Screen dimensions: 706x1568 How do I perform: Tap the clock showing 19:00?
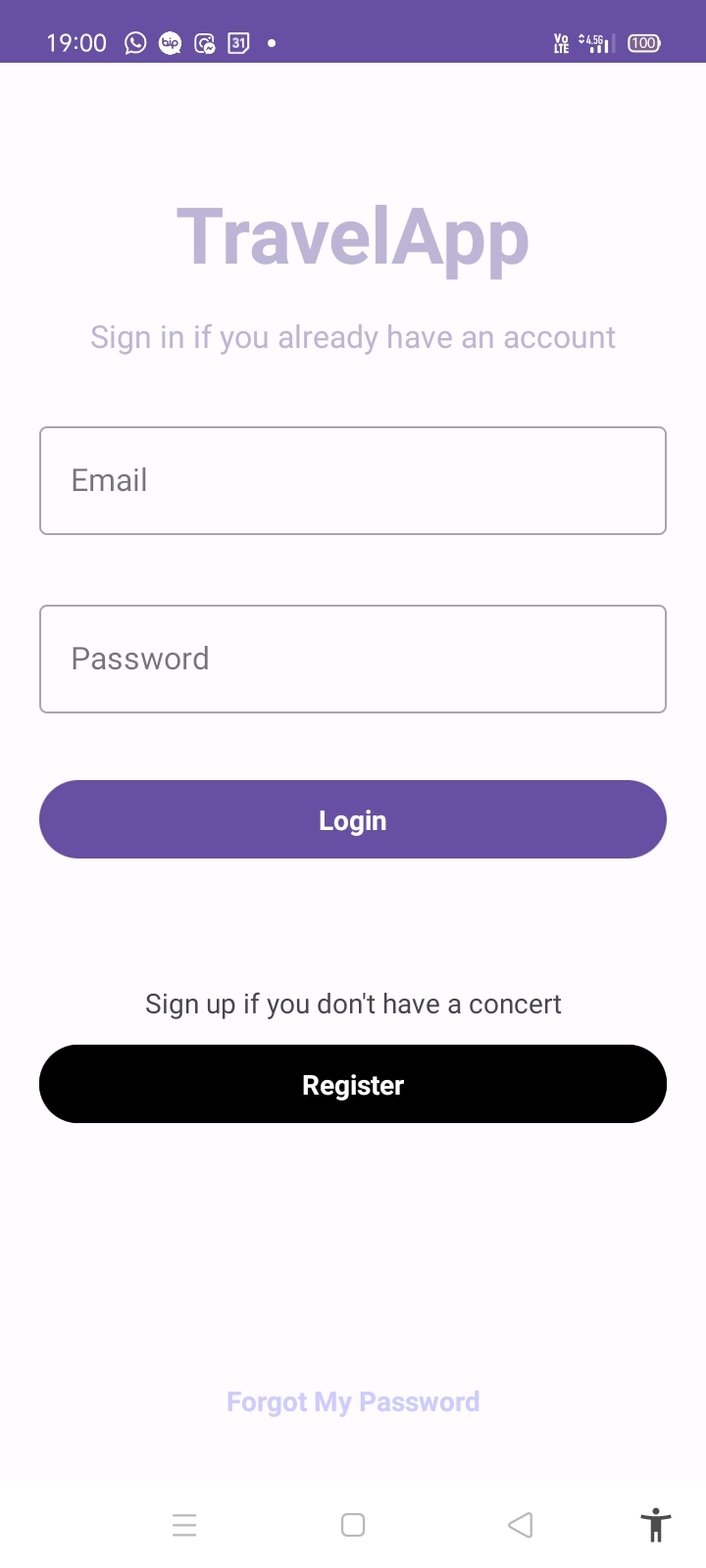tap(76, 42)
